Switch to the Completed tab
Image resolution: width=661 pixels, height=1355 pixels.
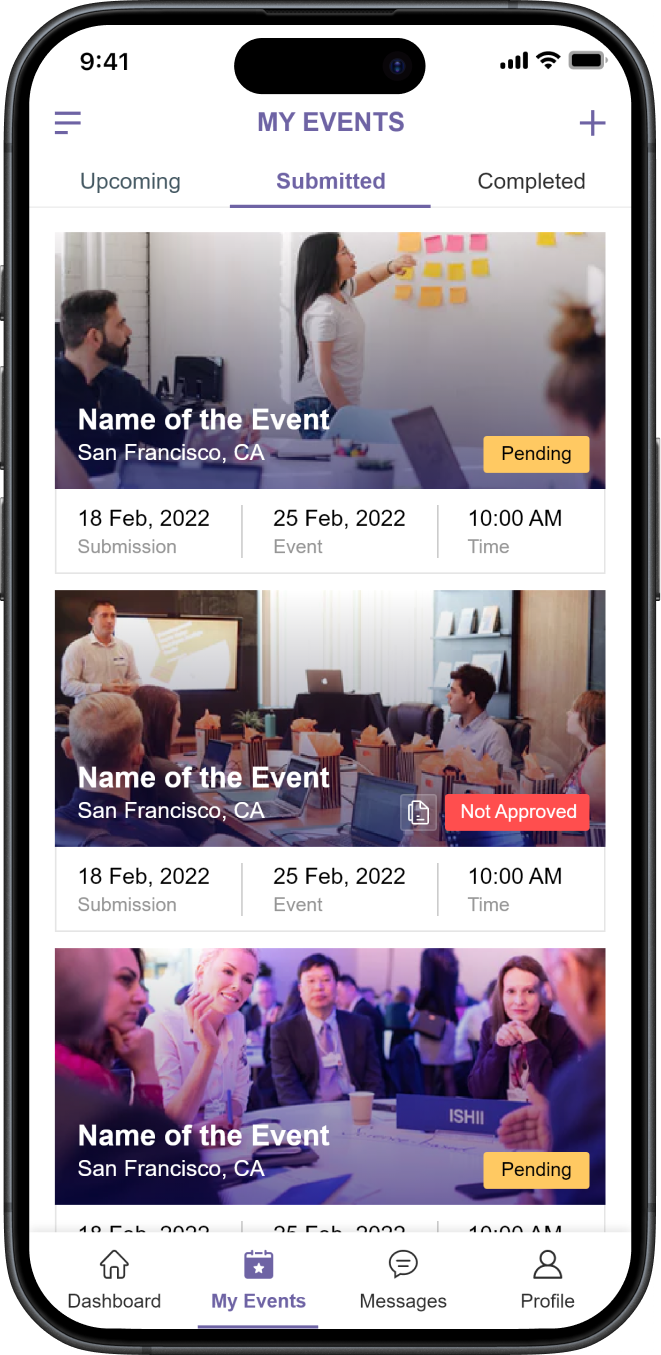pos(531,182)
